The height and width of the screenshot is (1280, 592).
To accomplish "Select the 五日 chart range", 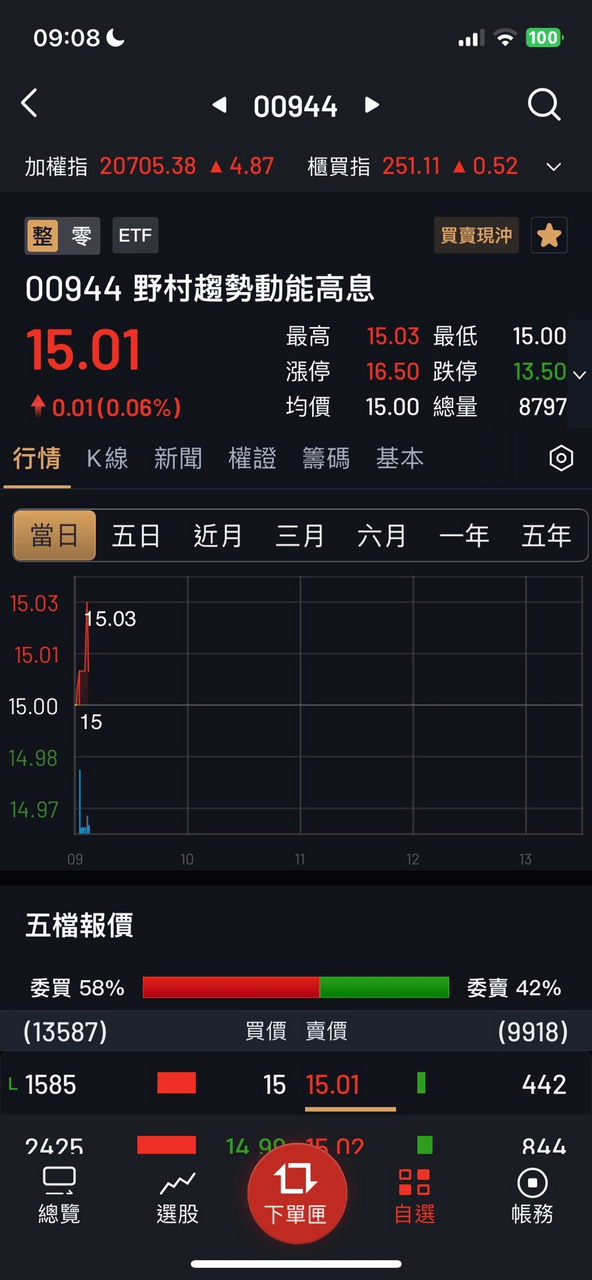I will [x=136, y=536].
